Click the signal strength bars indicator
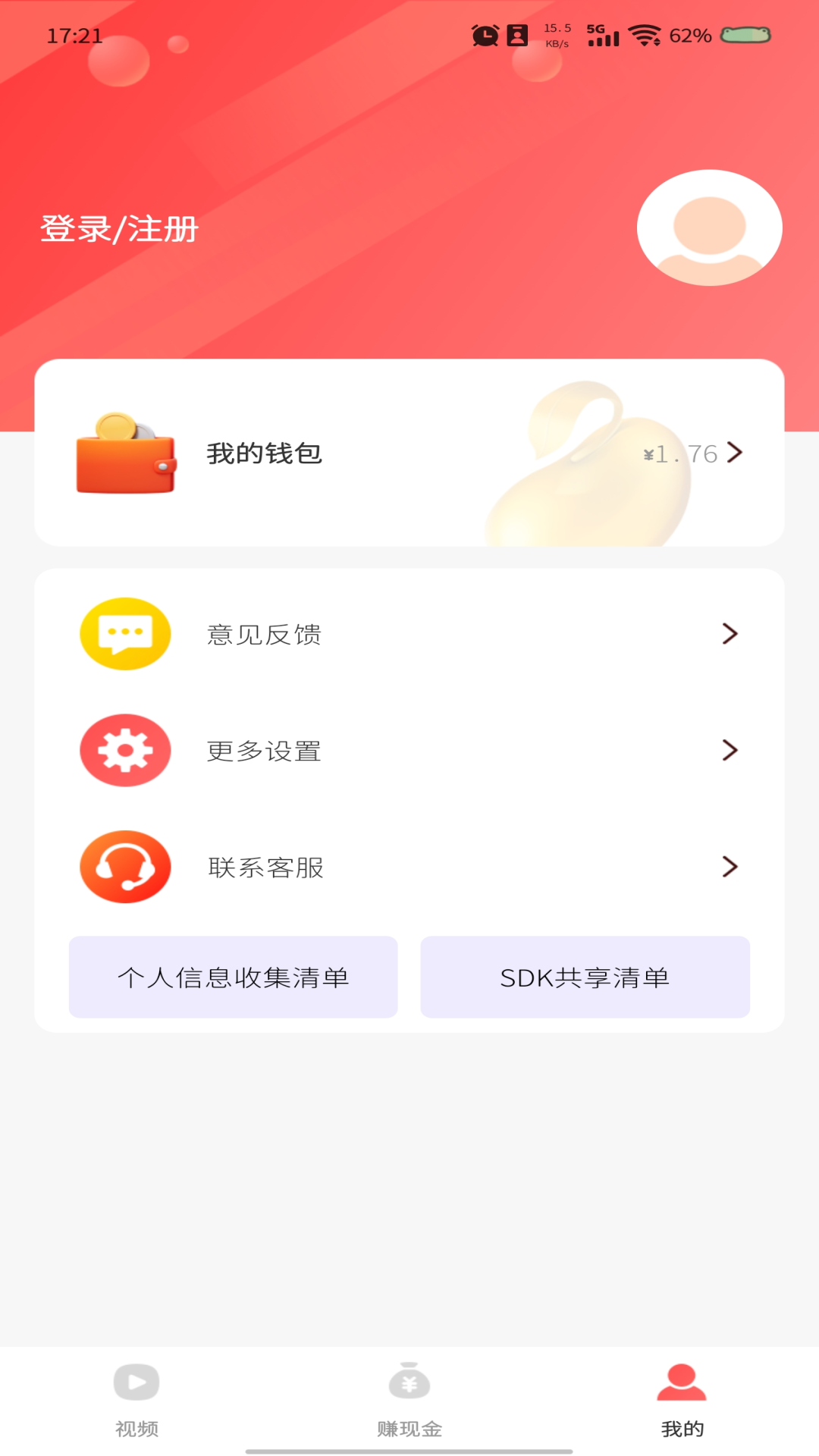The width and height of the screenshot is (819, 1456). tap(603, 35)
